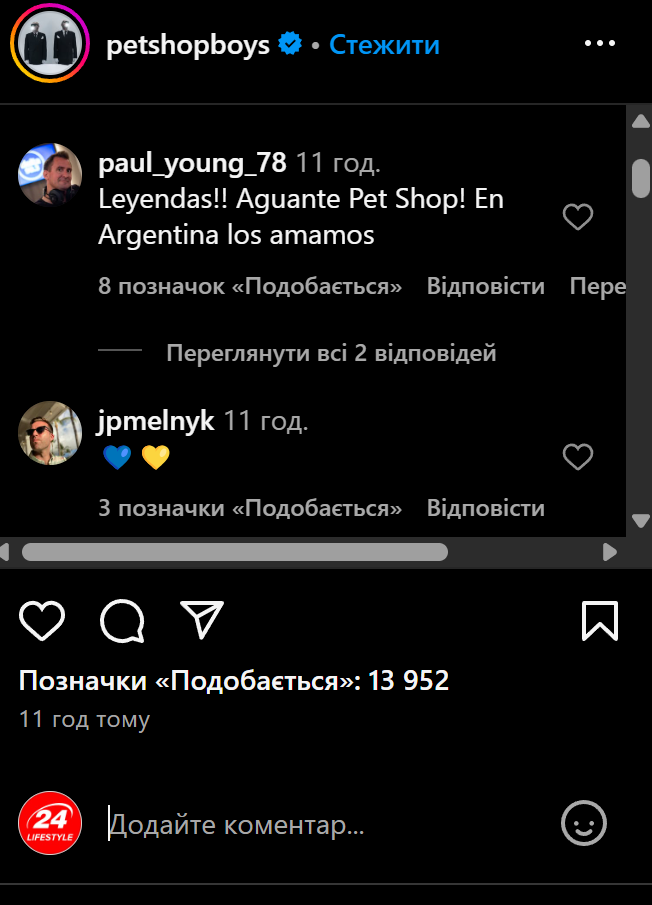This screenshot has height=905, width=652.
Task: Click the scrollbar down arrow
Action: tap(640, 521)
